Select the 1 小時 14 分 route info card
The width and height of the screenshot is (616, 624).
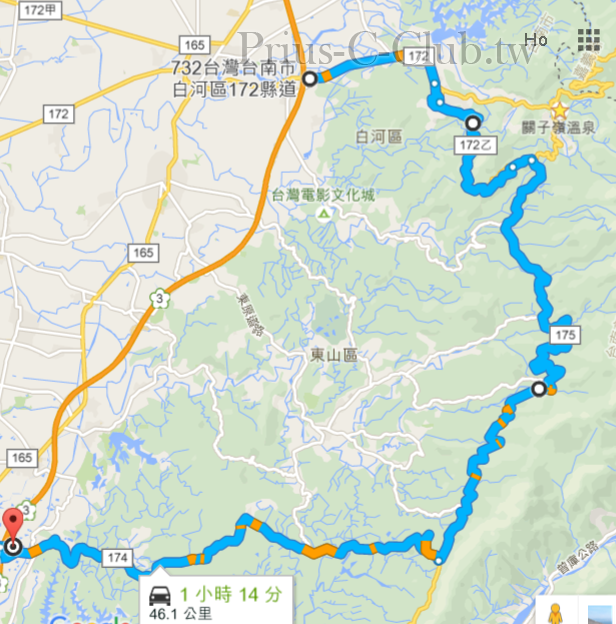coord(217,600)
